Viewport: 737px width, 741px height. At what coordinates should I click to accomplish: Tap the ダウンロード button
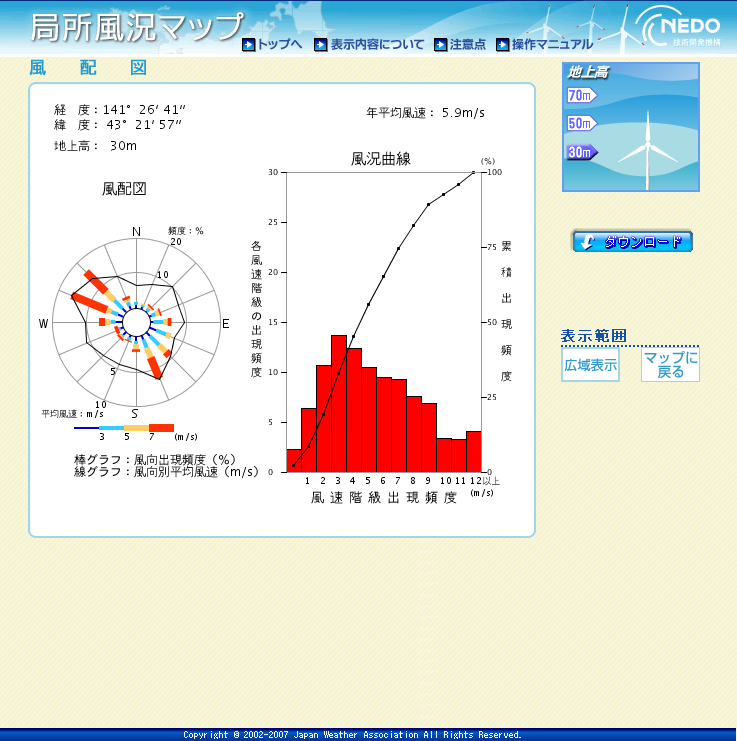[632, 242]
